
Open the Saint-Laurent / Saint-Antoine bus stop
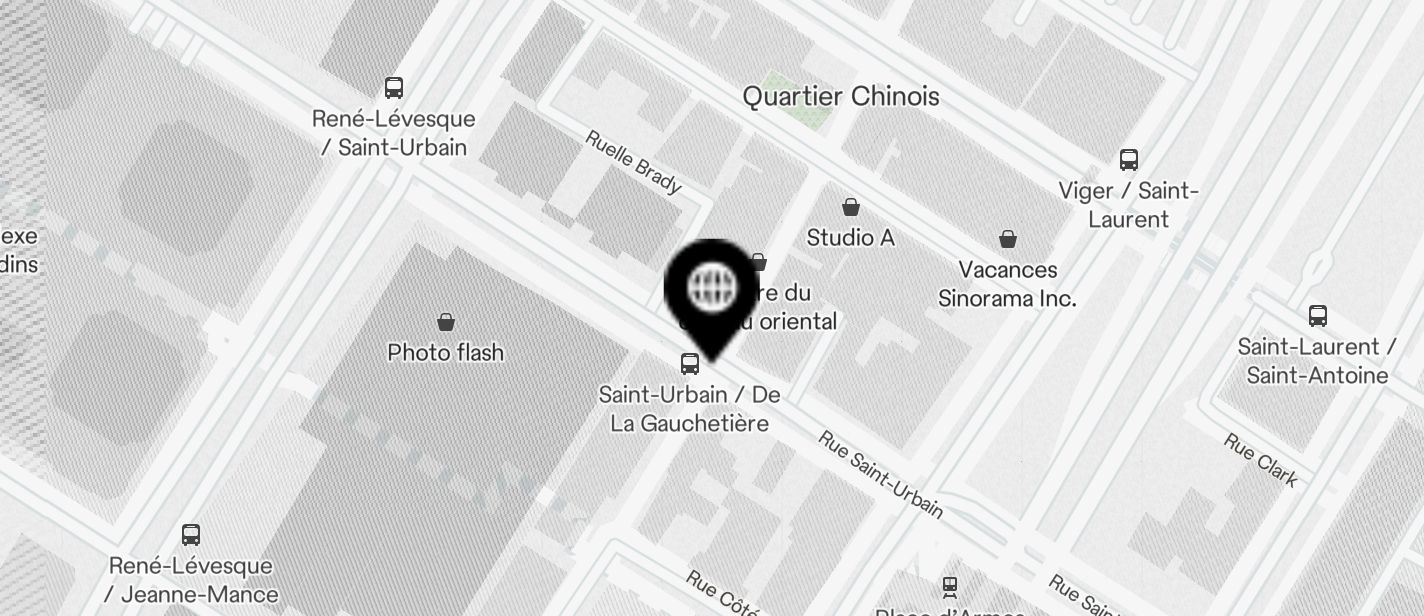pyautogui.click(x=1318, y=316)
